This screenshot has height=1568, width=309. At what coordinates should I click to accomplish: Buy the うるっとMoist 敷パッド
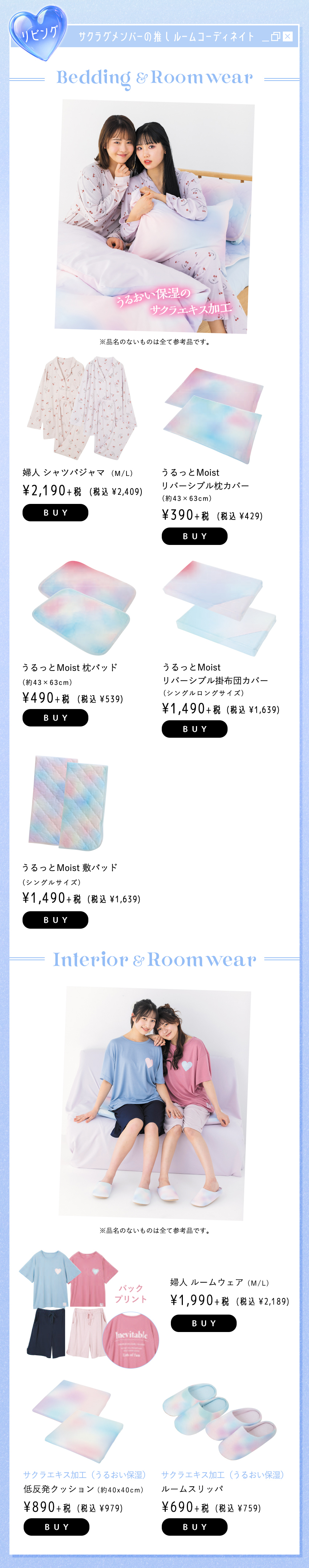[x=56, y=920]
